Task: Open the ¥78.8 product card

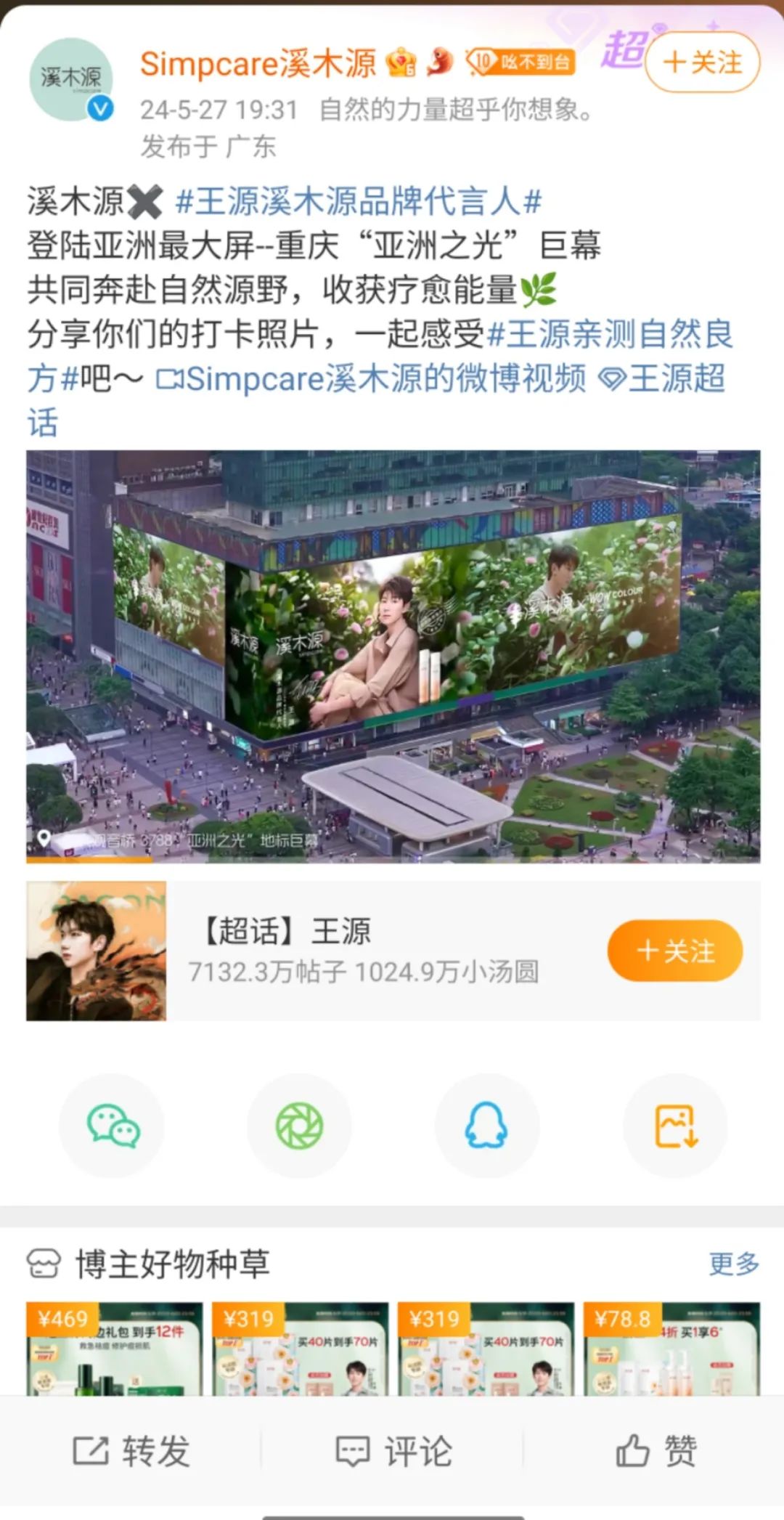Action: click(x=671, y=1349)
